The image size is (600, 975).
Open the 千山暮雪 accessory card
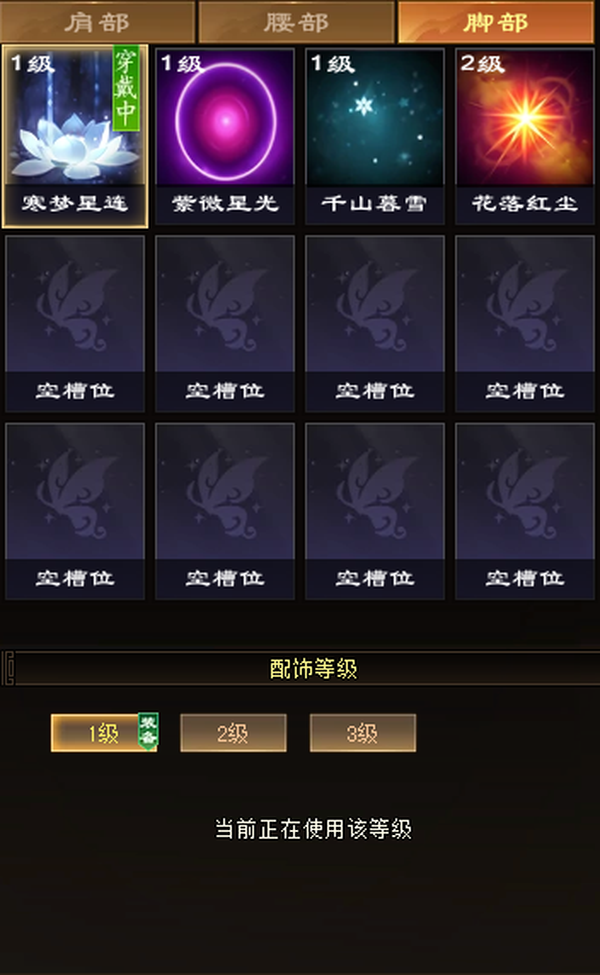[x=375, y=136]
